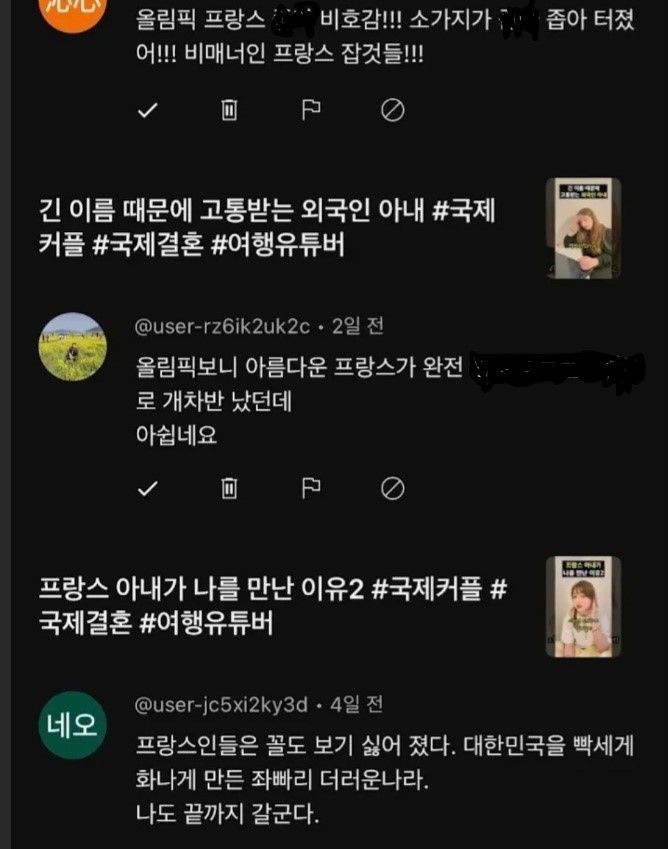Approve the comment by user-rz6ik2uk2c
This screenshot has height=849, width=668.
pyautogui.click(x=148, y=488)
